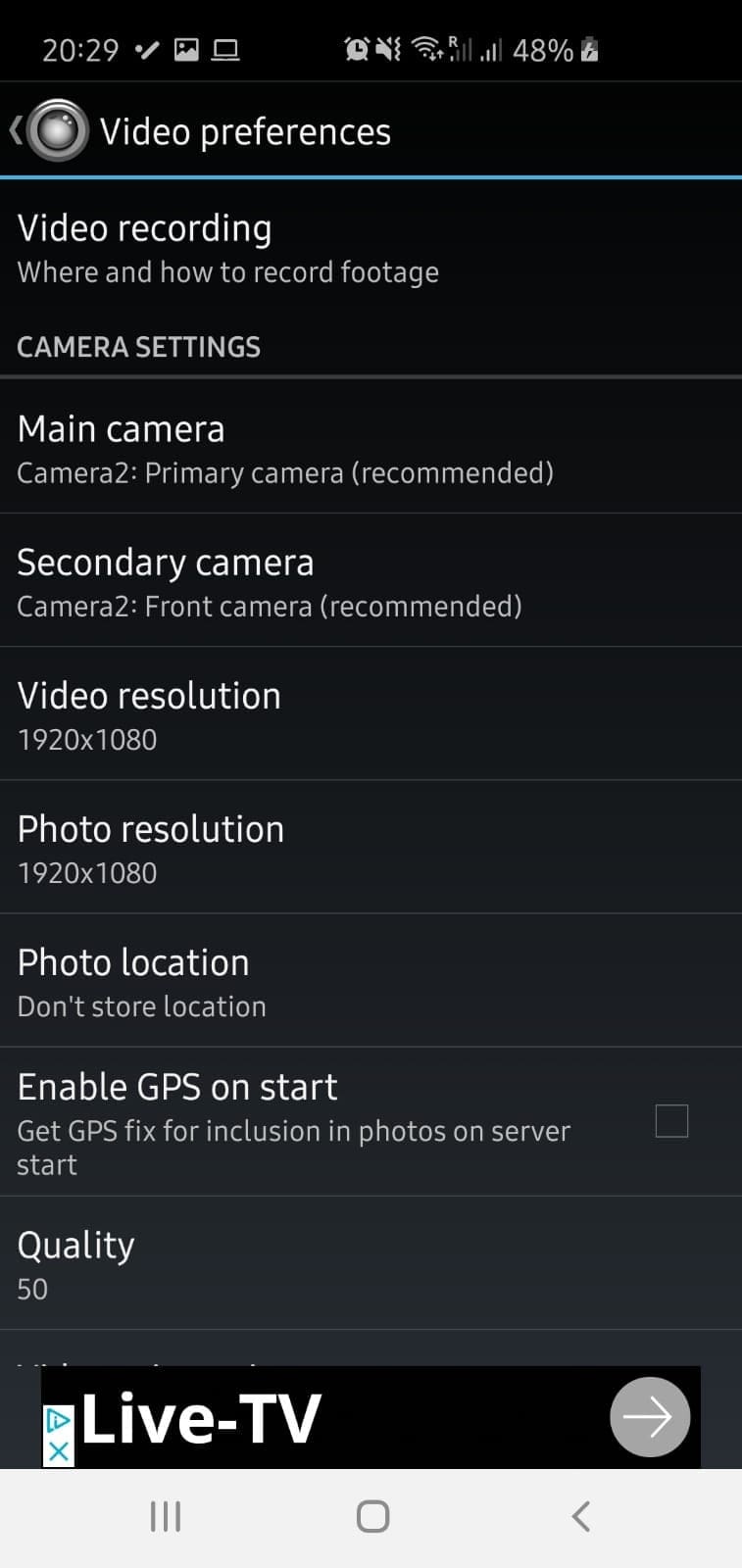Open Video recording settings
Viewport: 742px width, 1568px height.
(371, 249)
